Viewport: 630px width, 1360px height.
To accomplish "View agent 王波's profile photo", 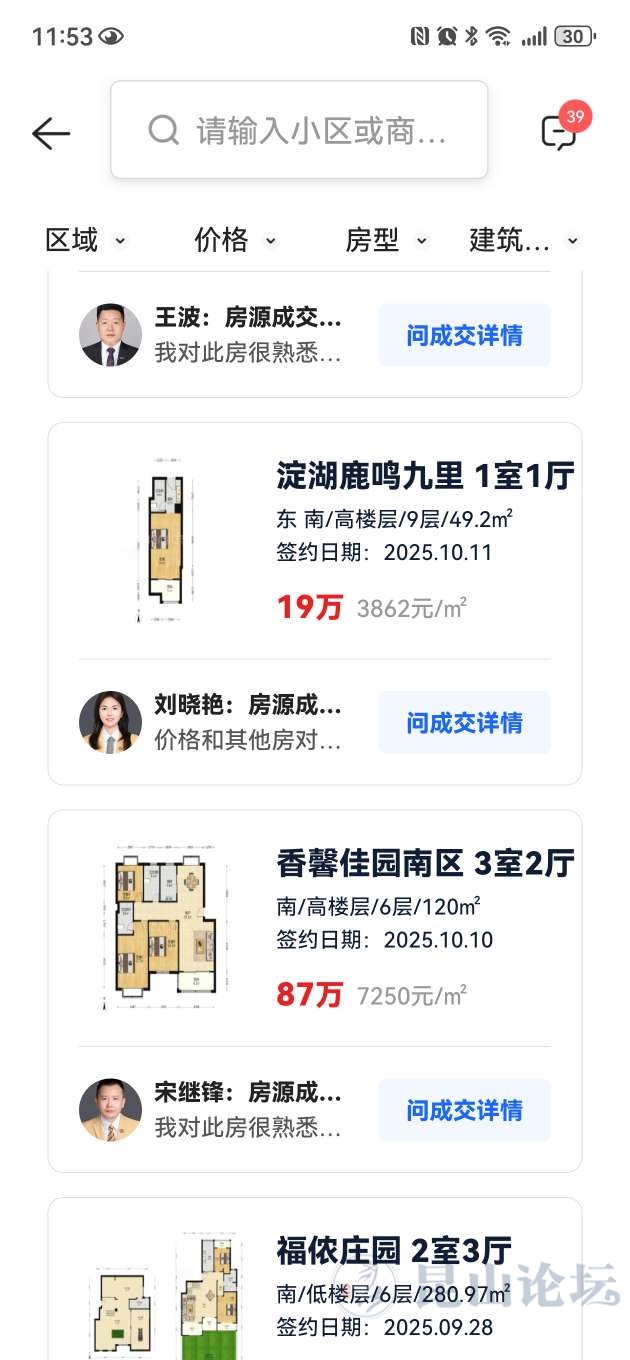I will 110,335.
